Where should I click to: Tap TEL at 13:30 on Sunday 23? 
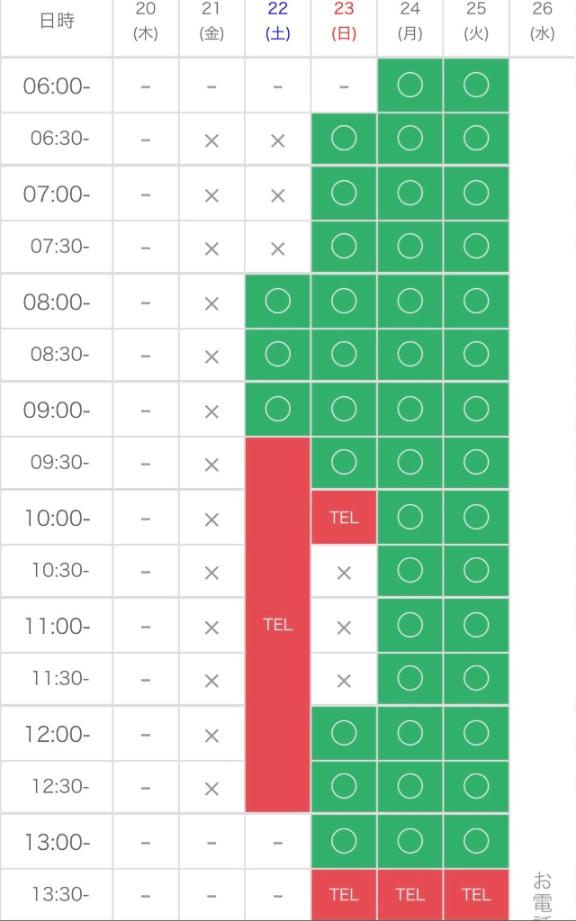343,895
